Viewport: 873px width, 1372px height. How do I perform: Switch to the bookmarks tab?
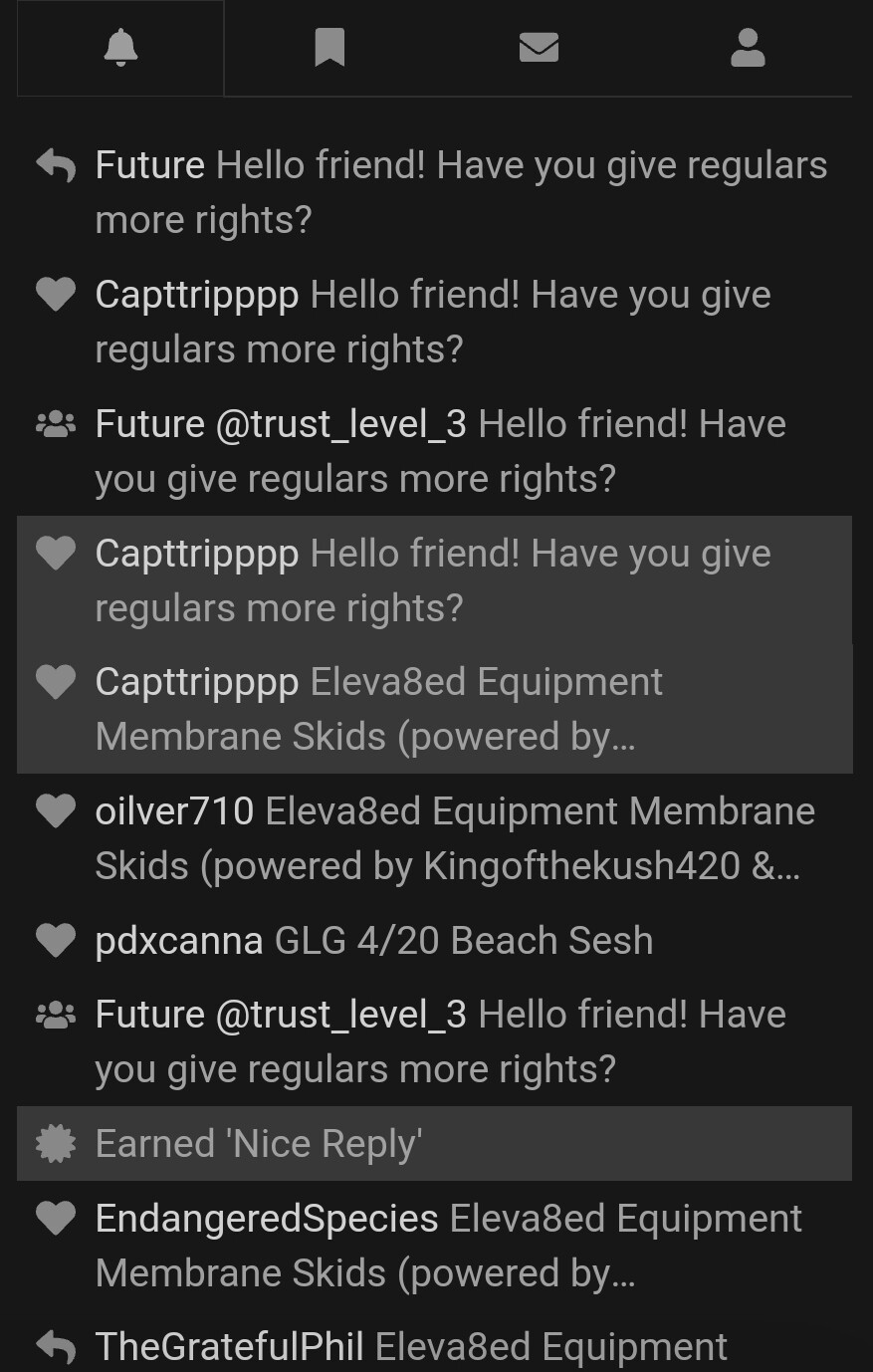329,48
